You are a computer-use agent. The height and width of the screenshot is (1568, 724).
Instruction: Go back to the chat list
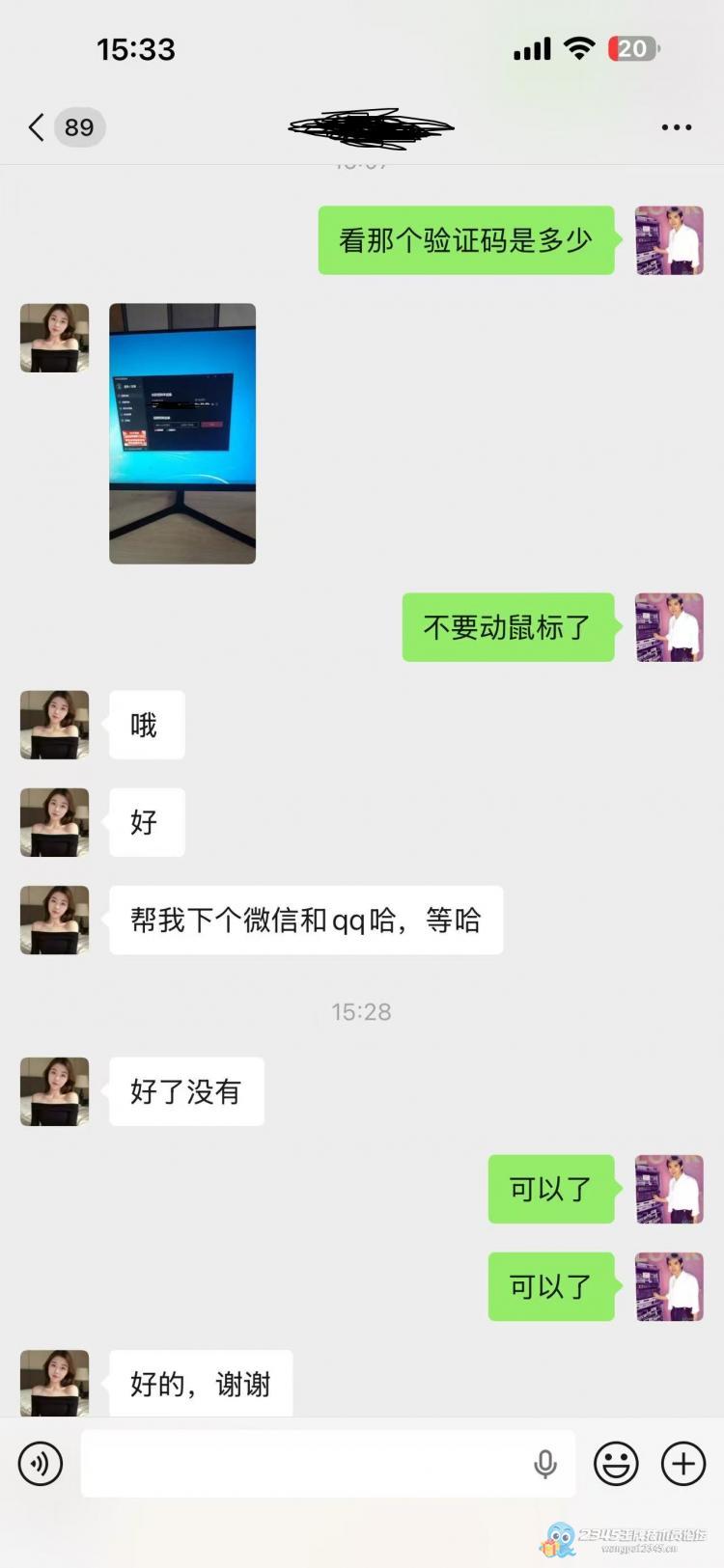click(39, 127)
